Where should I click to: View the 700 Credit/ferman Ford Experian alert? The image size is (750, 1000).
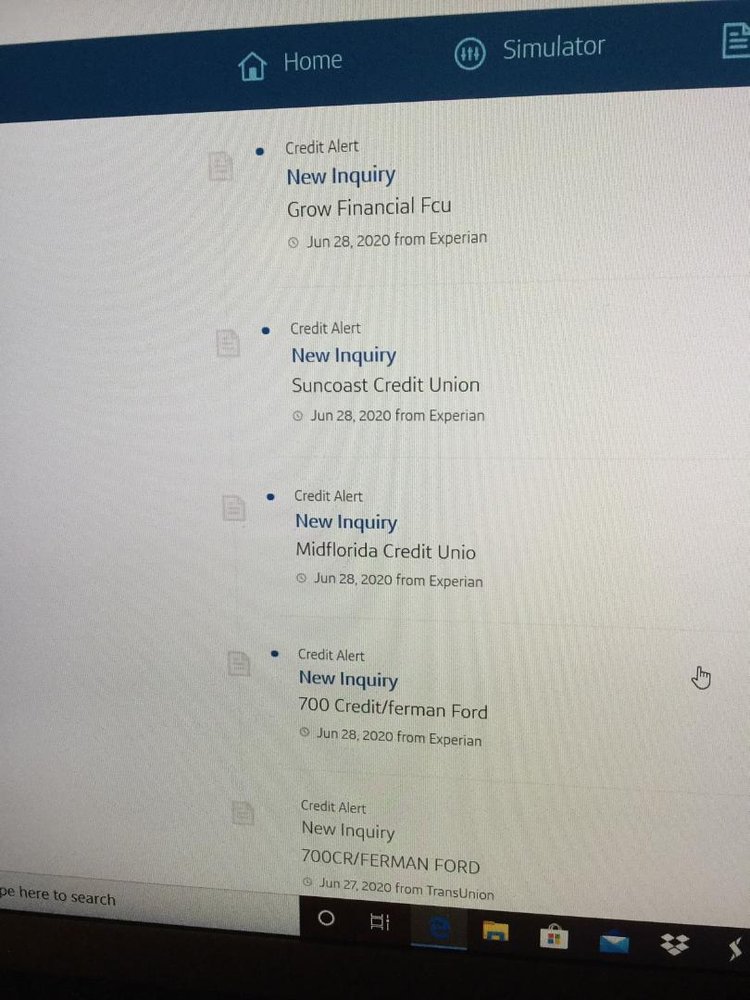348,680
